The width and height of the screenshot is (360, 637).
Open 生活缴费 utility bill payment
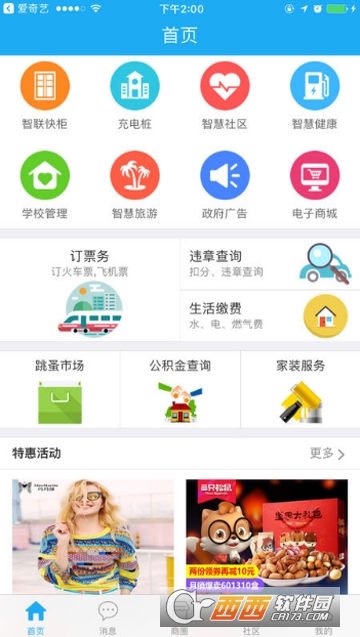270,316
